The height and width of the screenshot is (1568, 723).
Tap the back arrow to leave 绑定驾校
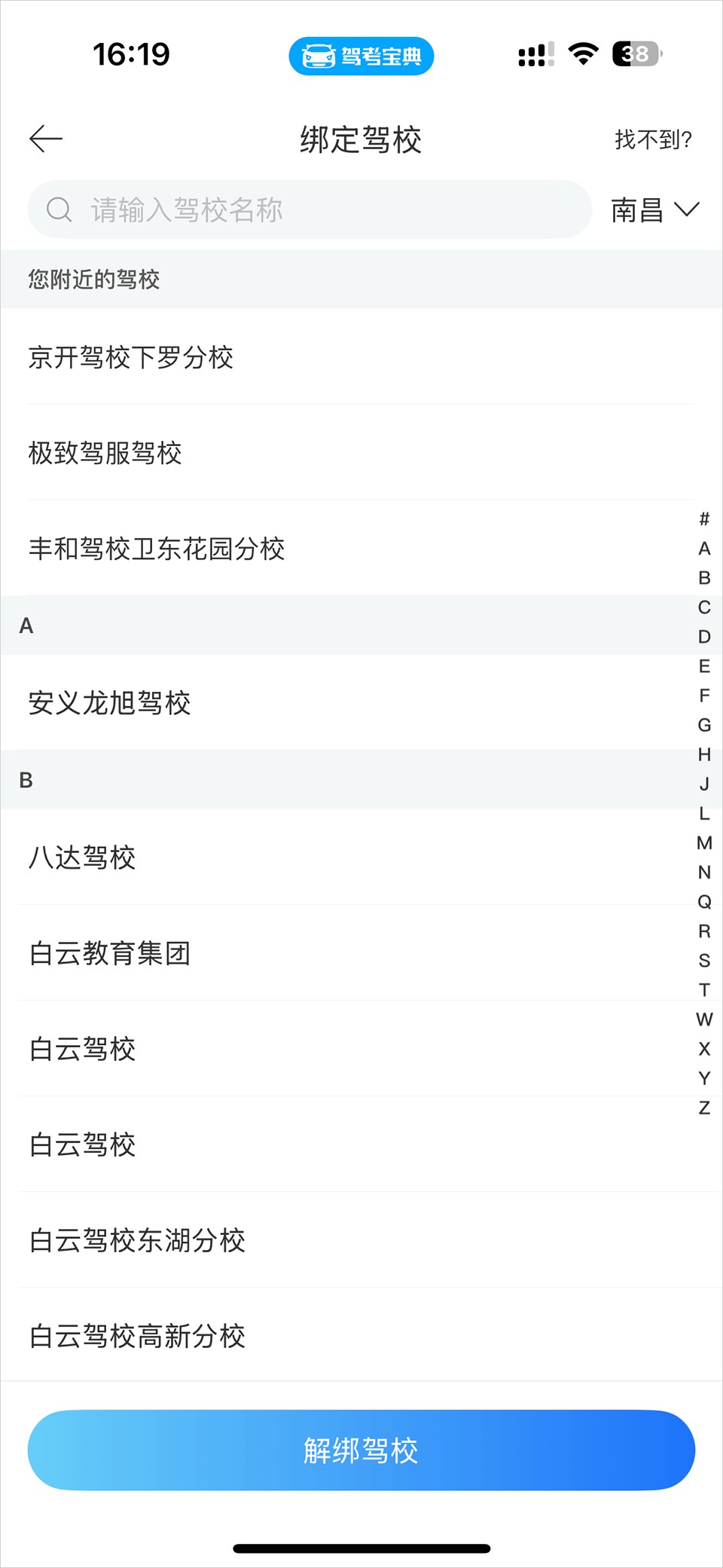(x=45, y=139)
